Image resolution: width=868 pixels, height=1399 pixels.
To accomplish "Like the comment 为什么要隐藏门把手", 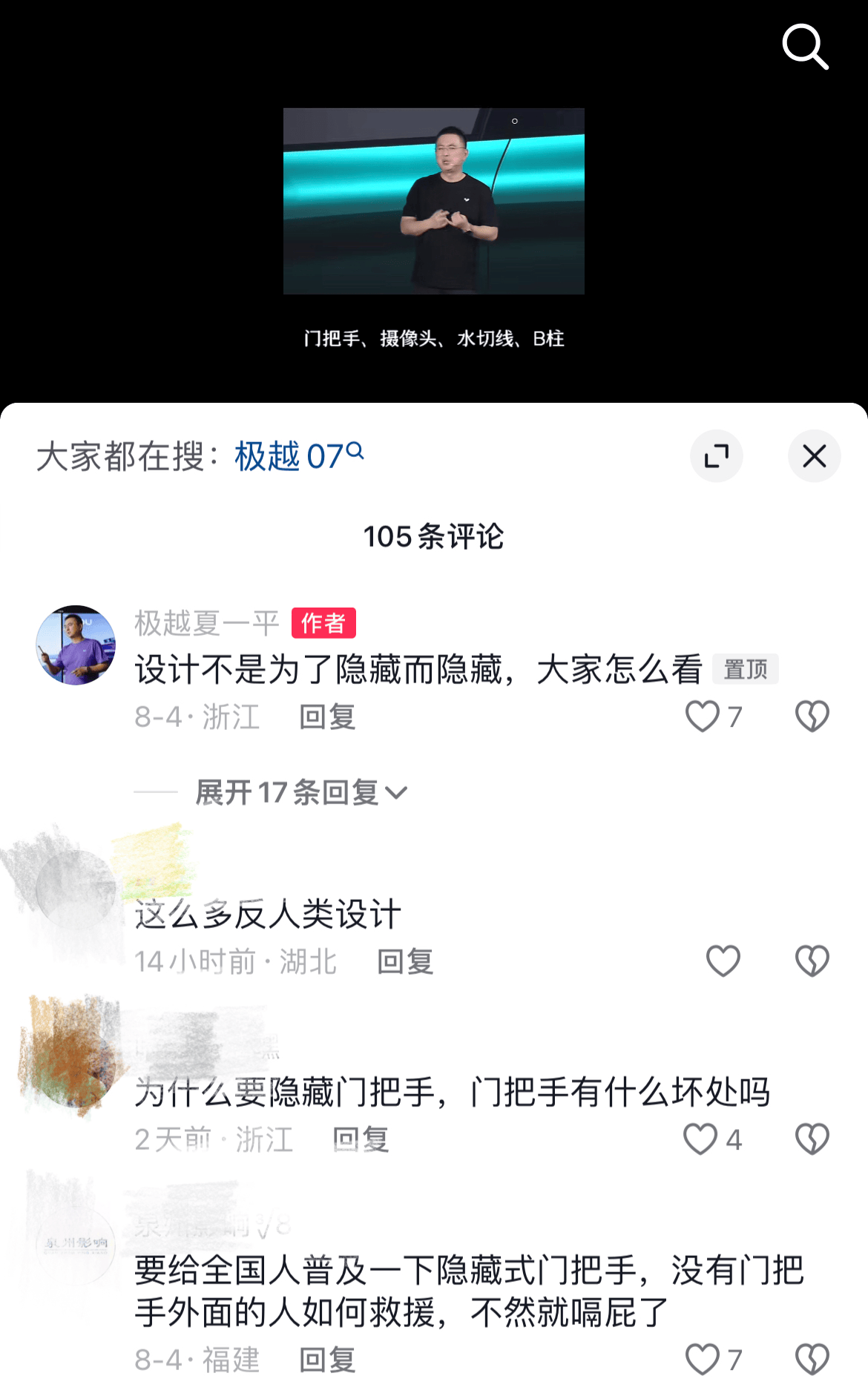I will (x=701, y=1139).
